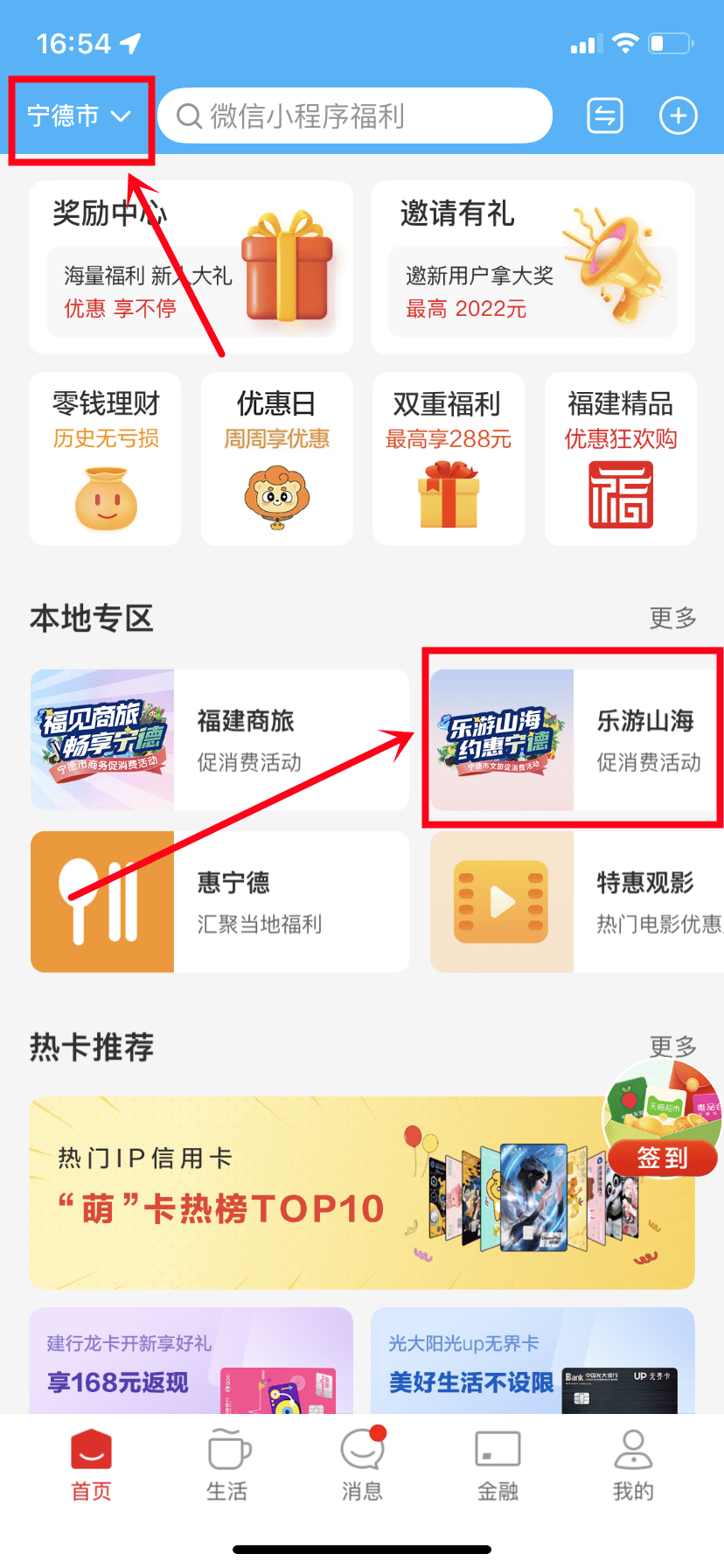Open the scan icon beside search

pyautogui.click(x=604, y=115)
